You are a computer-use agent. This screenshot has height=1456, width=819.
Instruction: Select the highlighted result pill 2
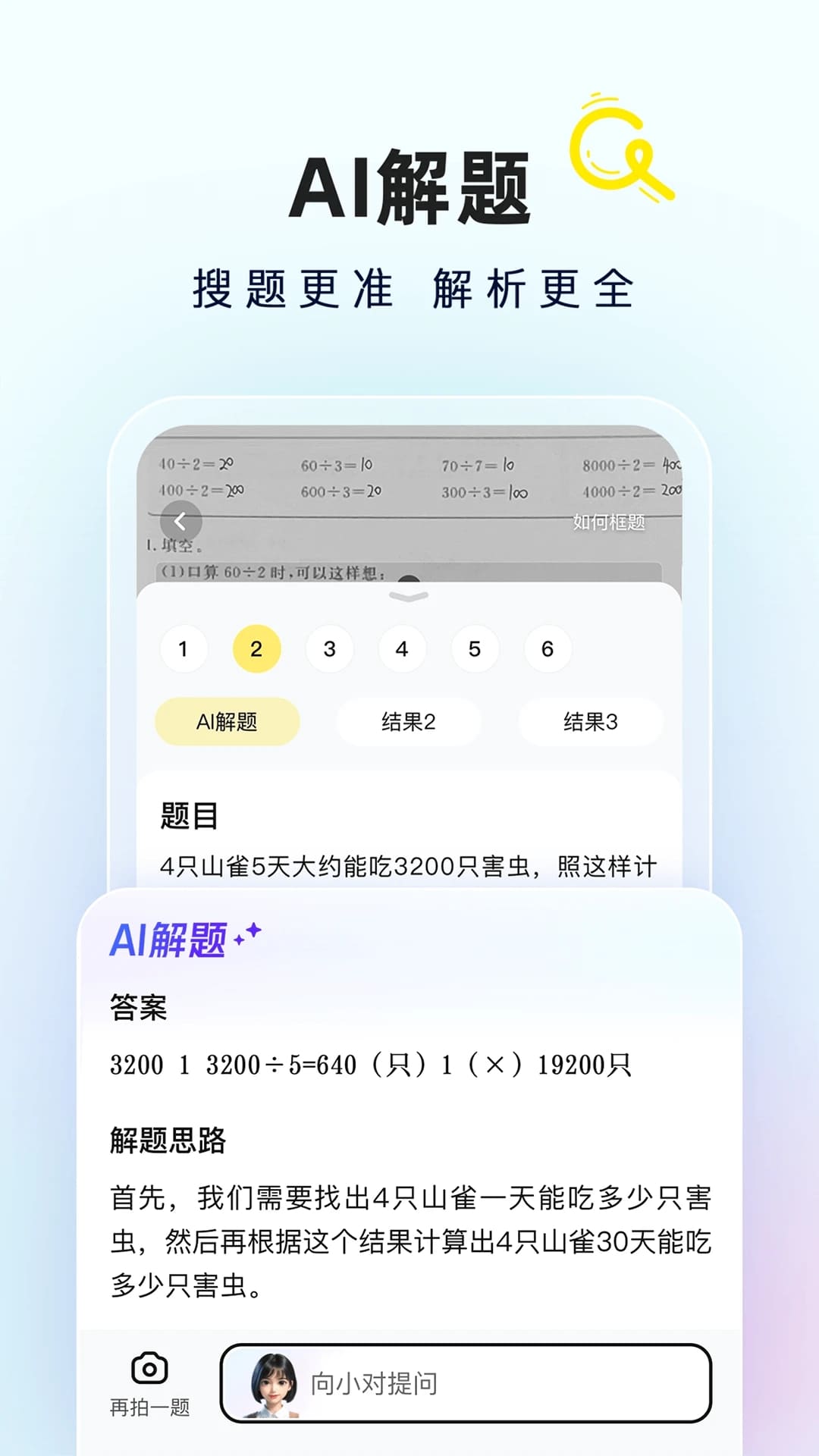coord(257,649)
